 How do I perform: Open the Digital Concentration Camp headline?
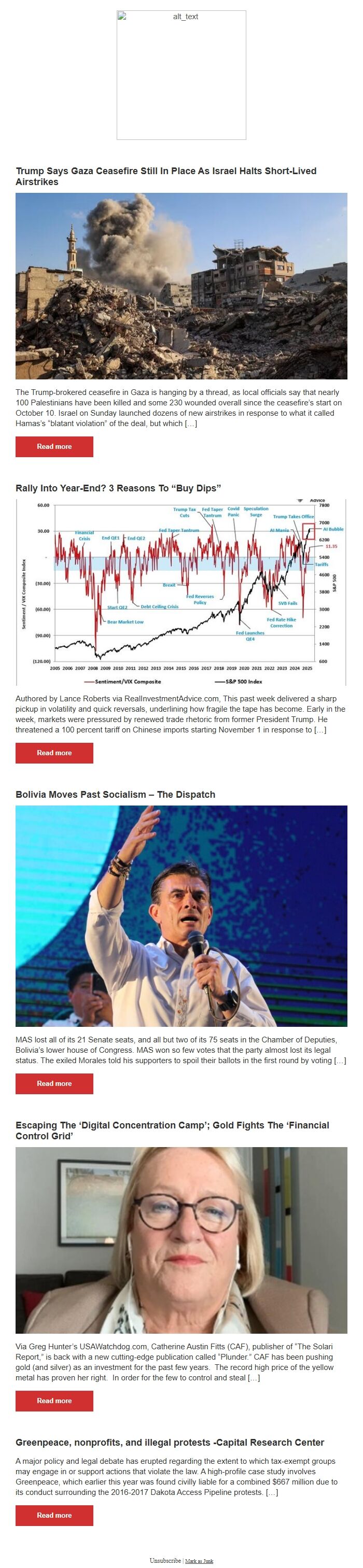172,1131
